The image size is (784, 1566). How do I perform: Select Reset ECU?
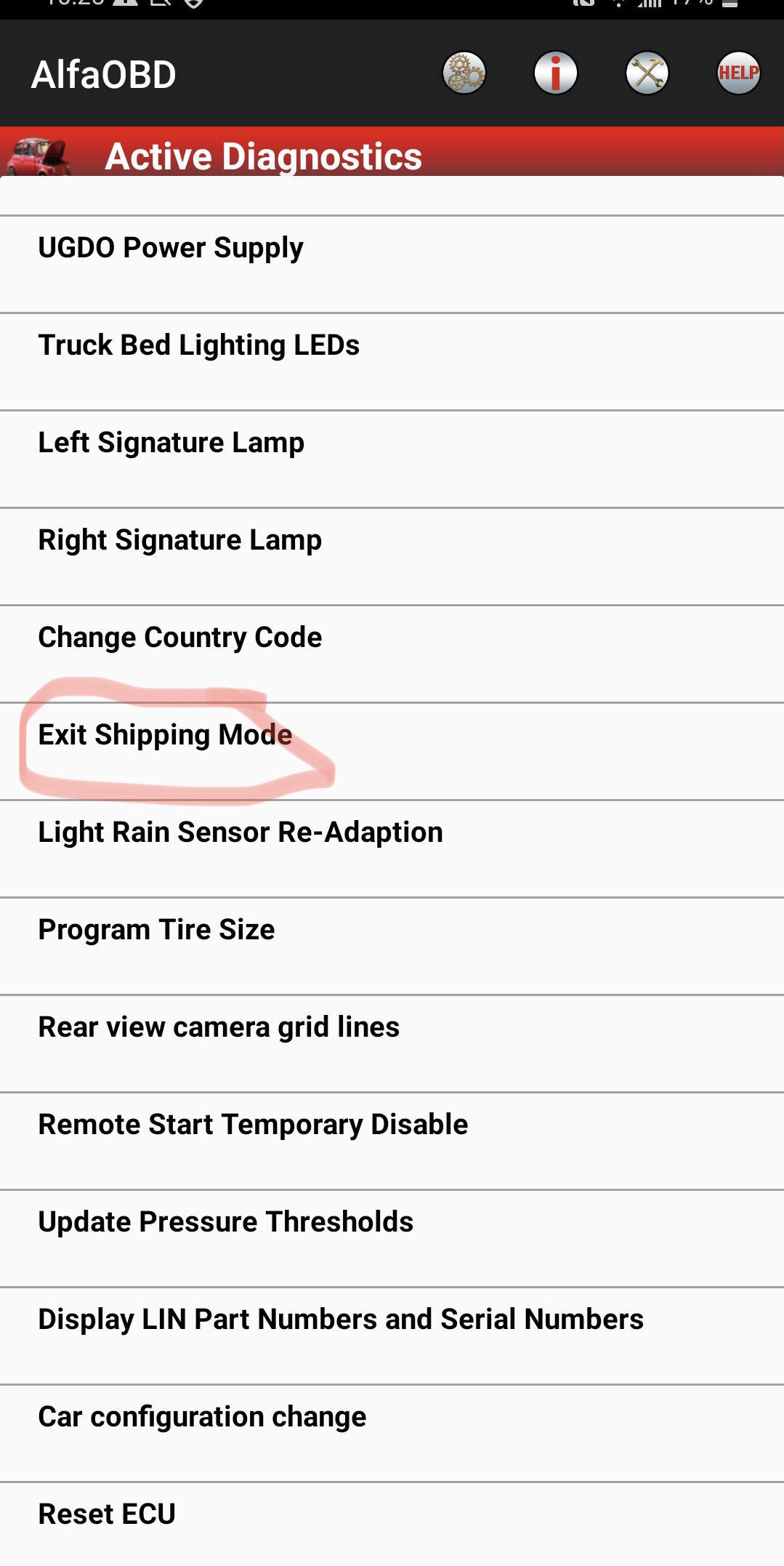[107, 1514]
